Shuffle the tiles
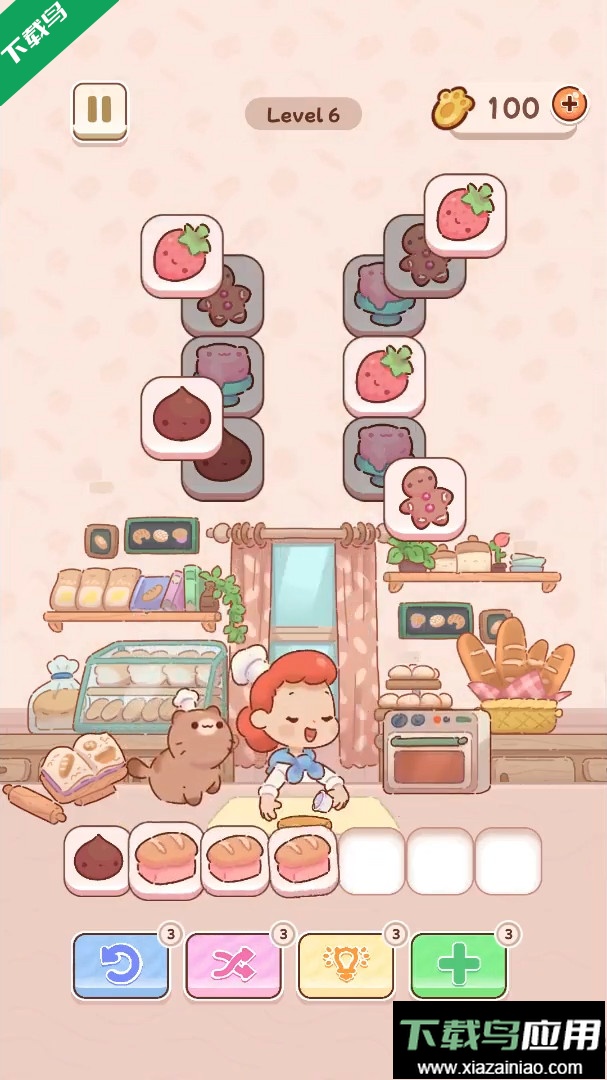Viewport: 607px width, 1080px height. point(233,964)
